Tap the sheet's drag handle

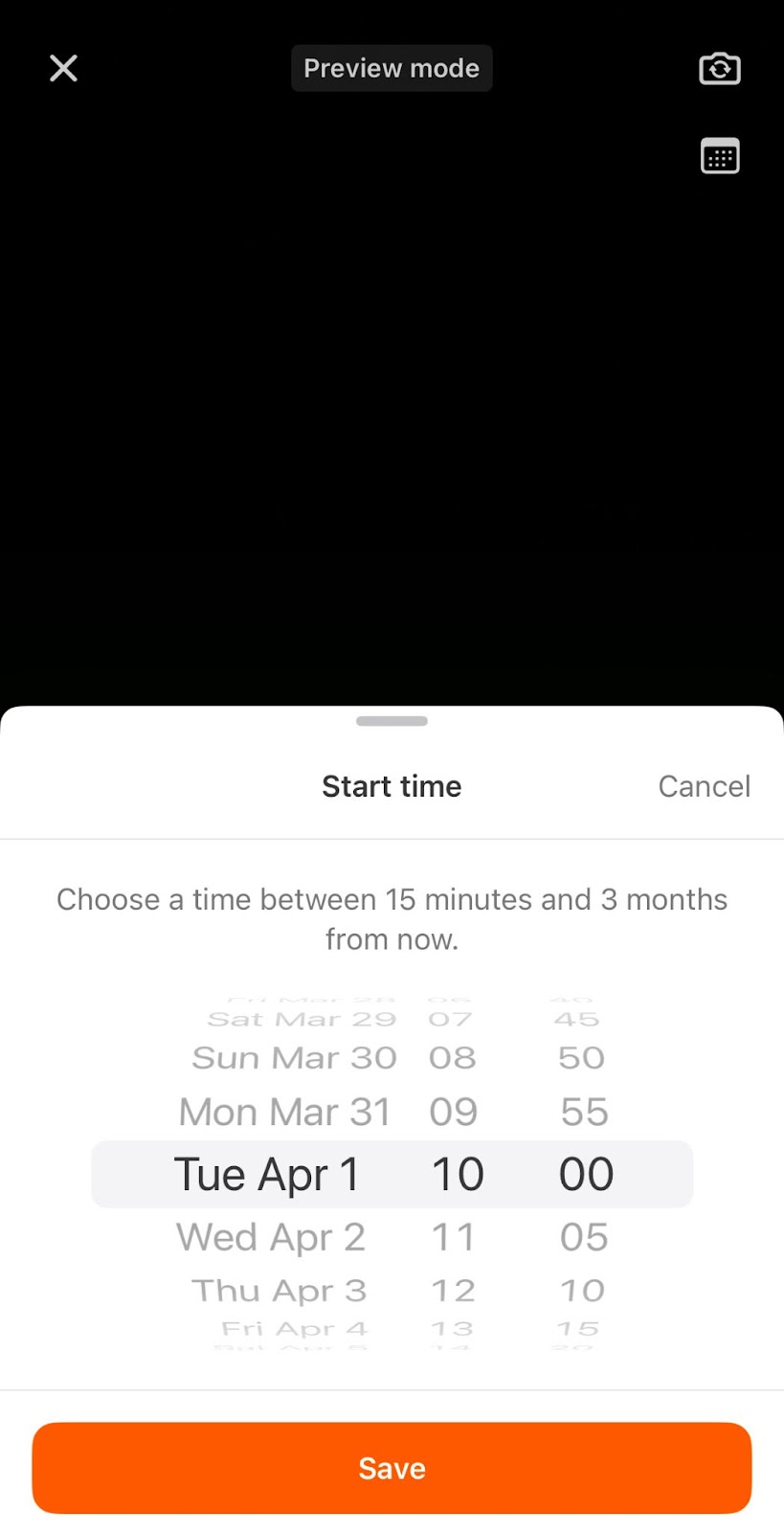tap(392, 721)
